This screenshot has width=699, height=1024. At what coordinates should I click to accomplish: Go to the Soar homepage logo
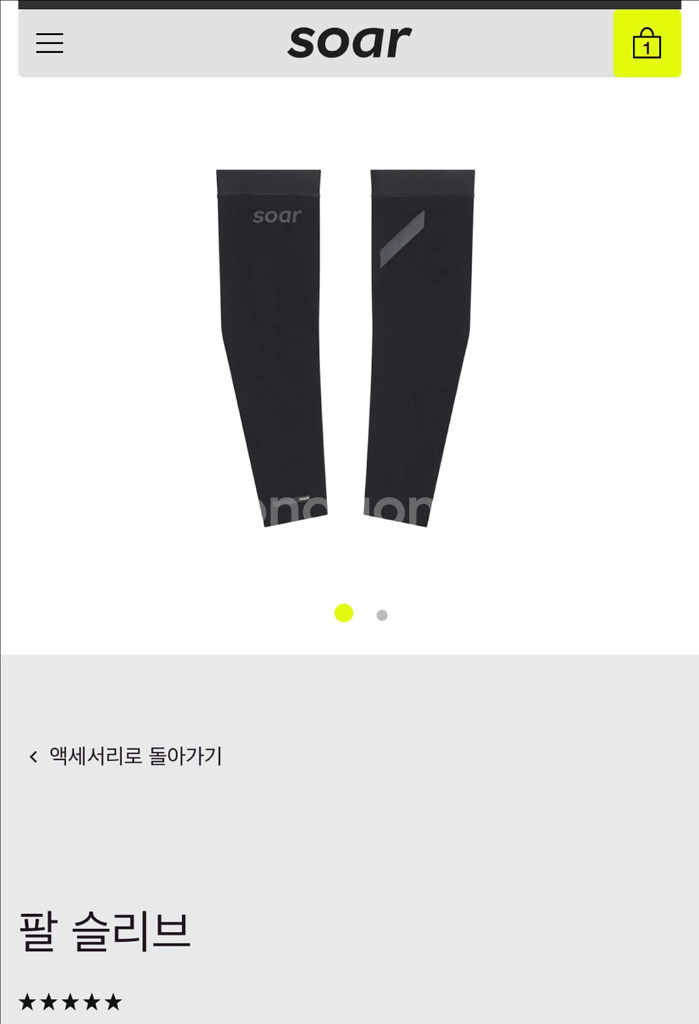pyautogui.click(x=349, y=42)
